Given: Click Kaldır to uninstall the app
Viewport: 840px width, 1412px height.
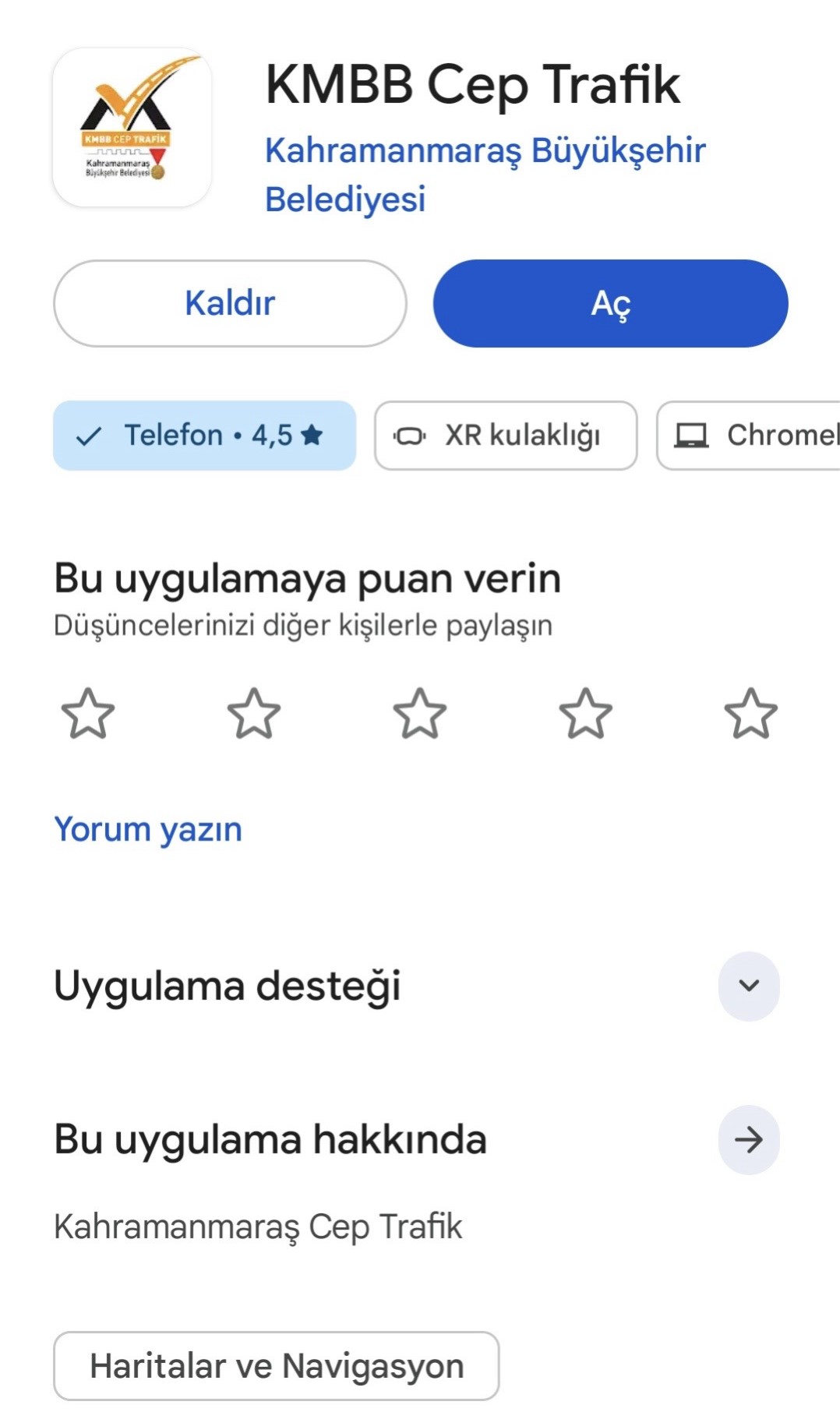Looking at the screenshot, I should pos(229,303).
